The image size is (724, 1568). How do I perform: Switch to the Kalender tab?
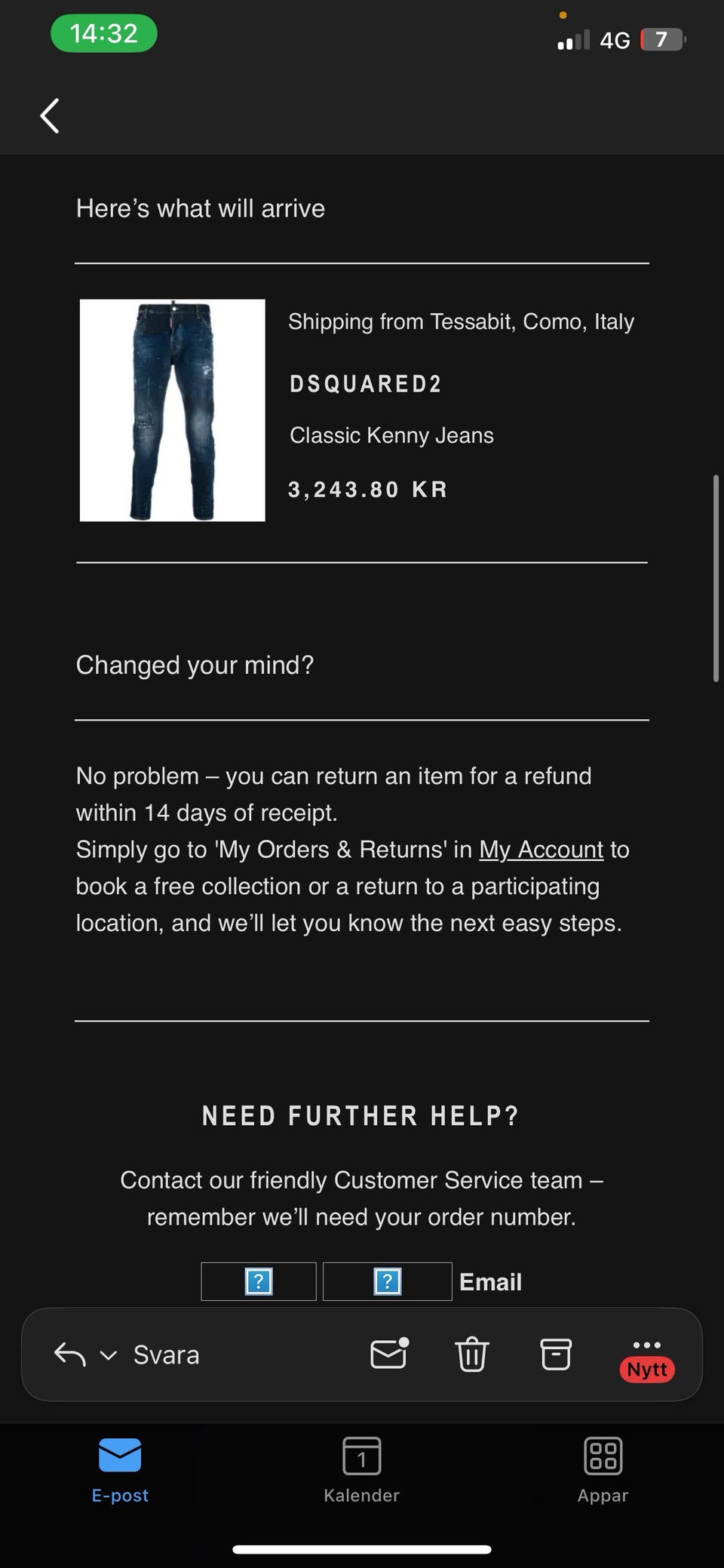click(361, 1468)
